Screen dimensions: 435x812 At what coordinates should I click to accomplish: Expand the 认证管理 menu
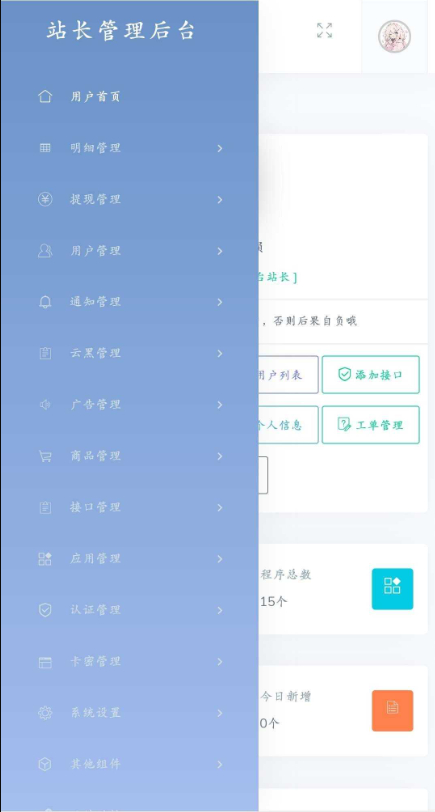click(x=129, y=610)
